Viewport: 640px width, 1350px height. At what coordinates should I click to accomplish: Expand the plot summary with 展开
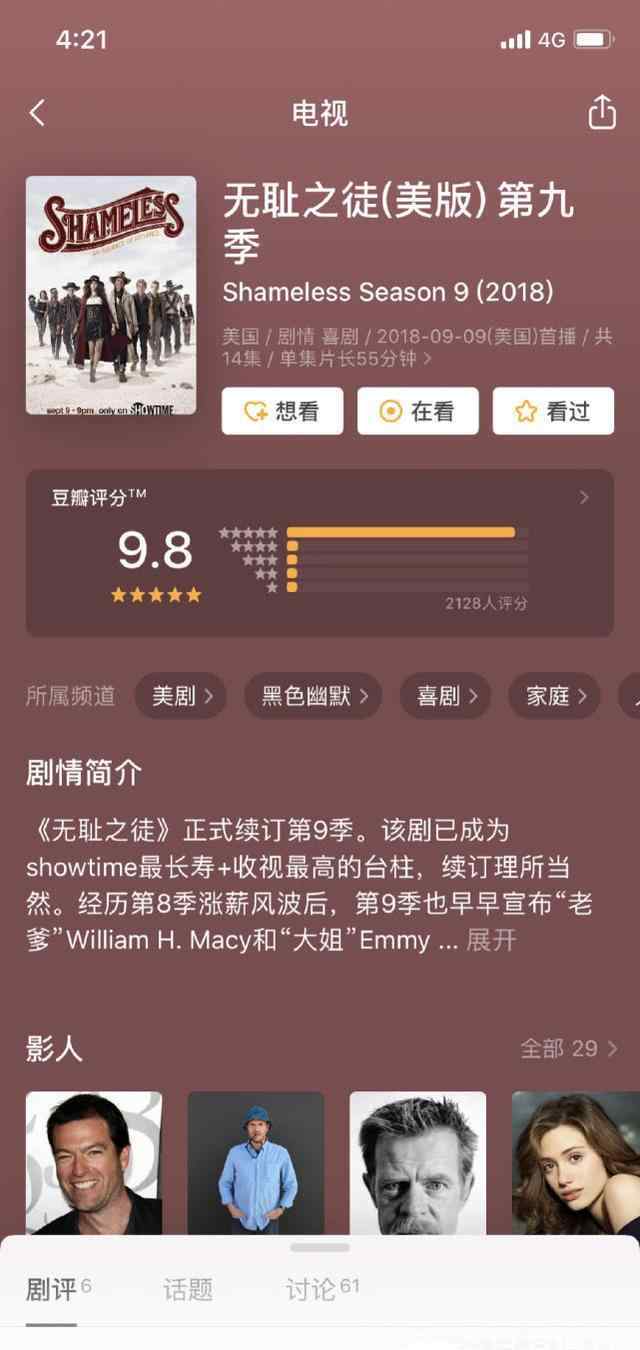click(491, 940)
